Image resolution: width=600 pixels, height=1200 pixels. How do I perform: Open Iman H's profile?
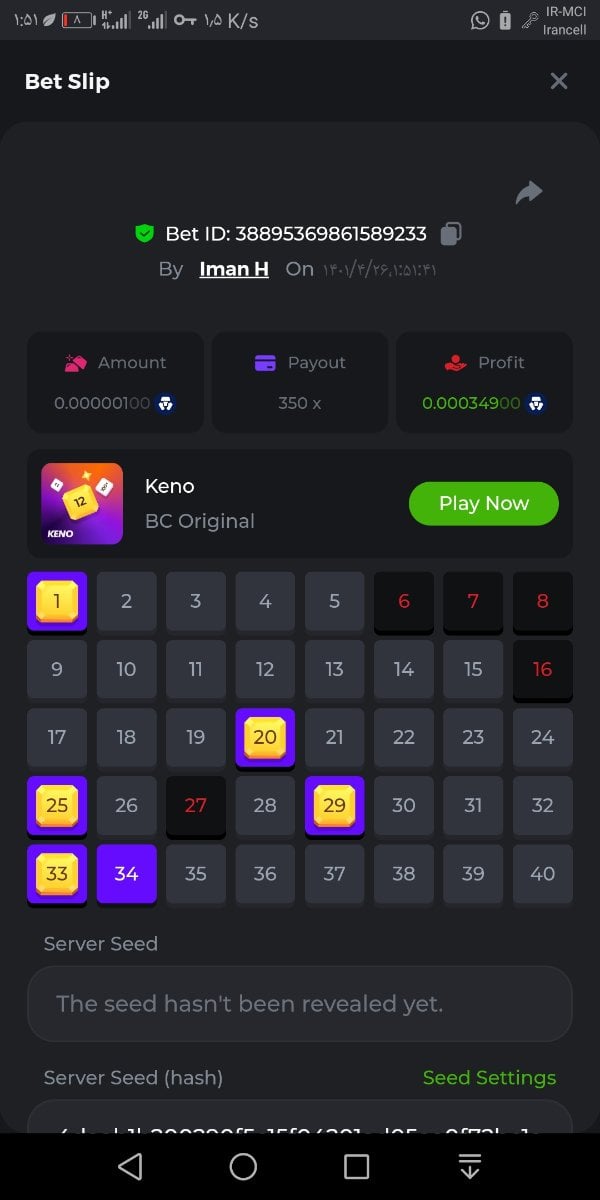click(x=234, y=269)
